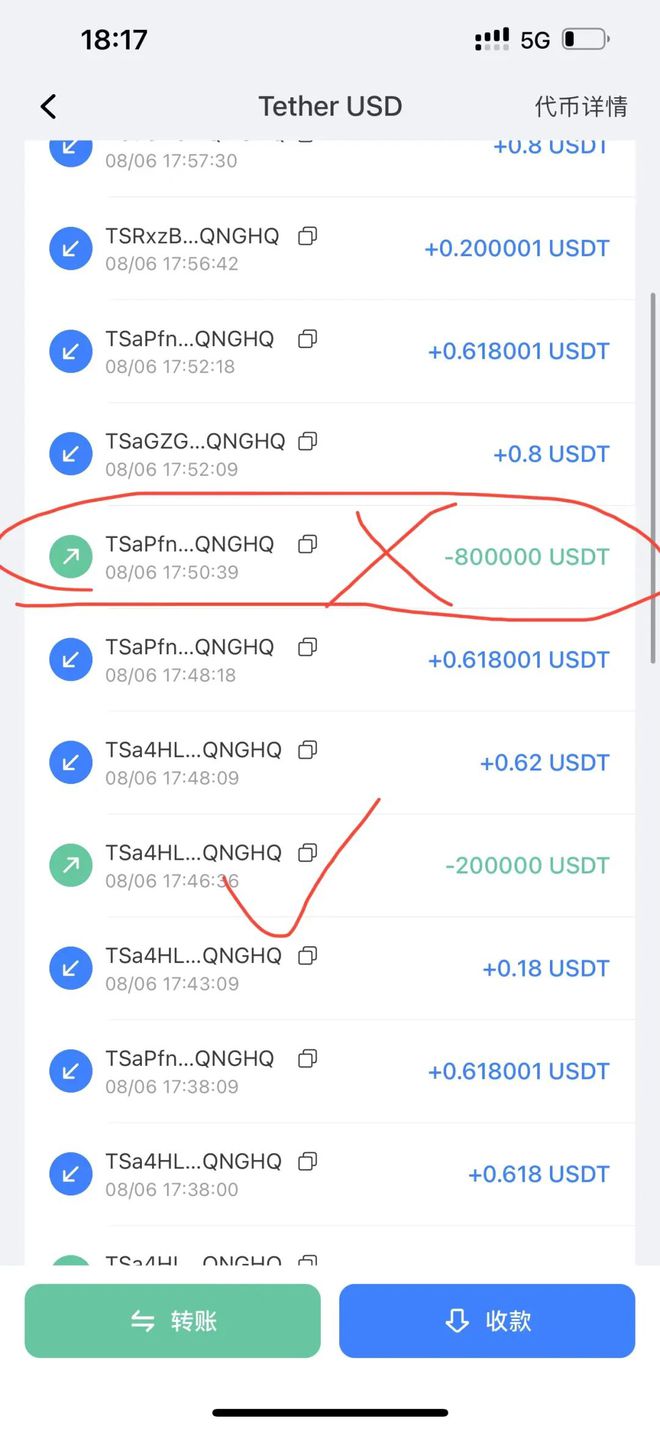The width and height of the screenshot is (660, 1429).
Task: Copy address of the 17:52:18 transaction
Action: pos(308,339)
